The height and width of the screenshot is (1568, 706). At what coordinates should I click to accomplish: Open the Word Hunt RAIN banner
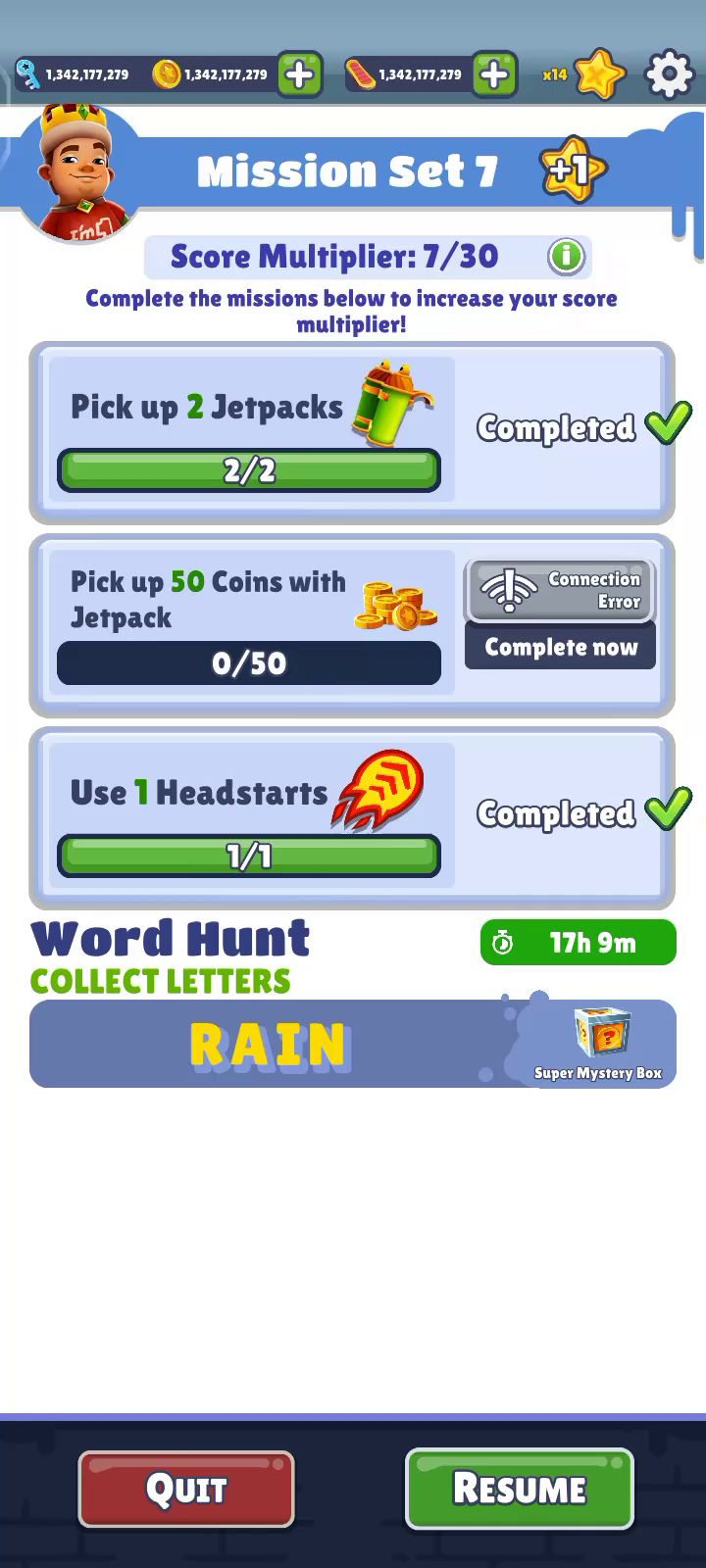352,1044
